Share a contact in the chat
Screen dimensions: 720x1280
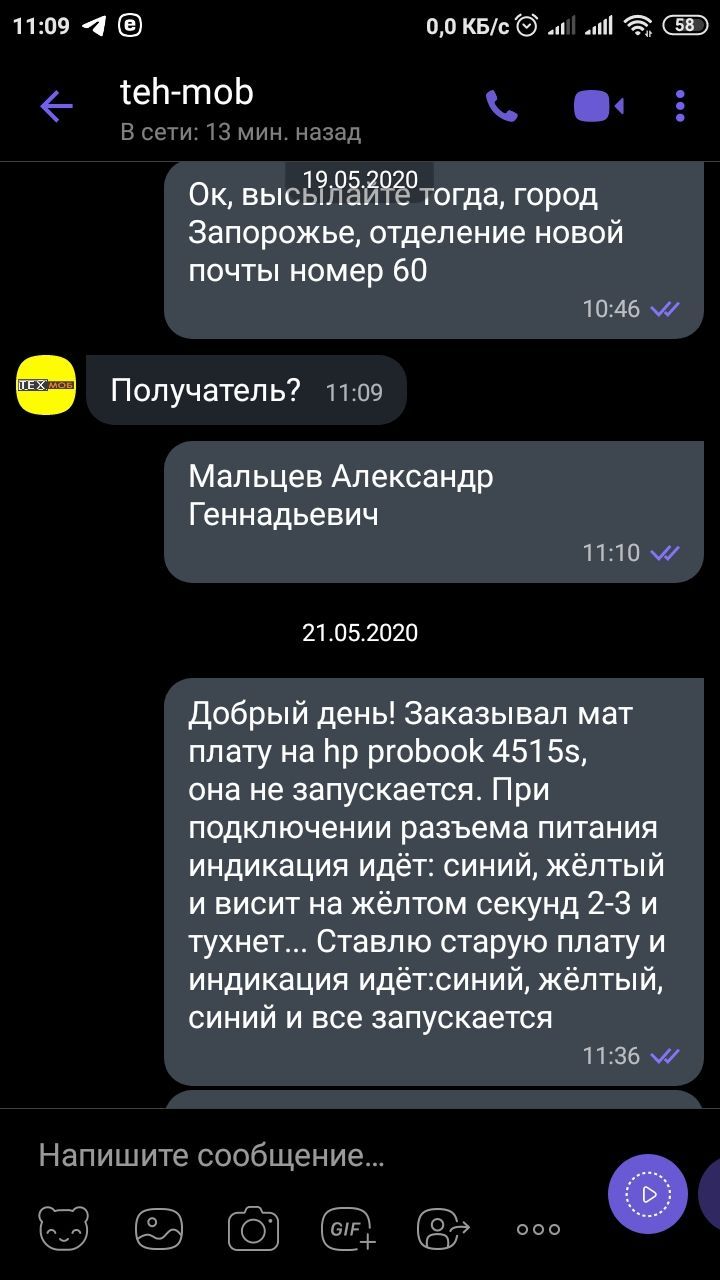click(444, 1228)
